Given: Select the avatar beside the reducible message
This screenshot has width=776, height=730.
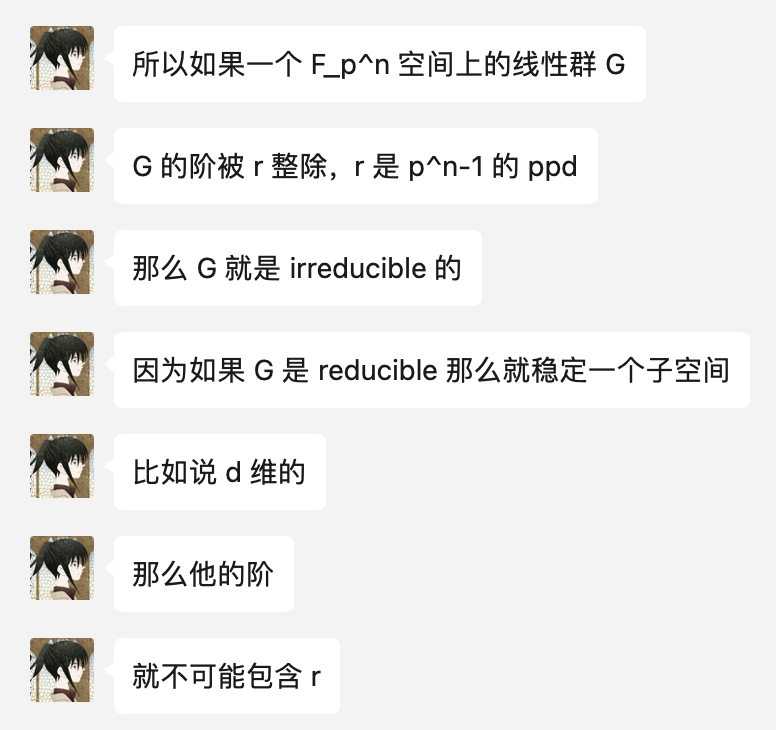Looking at the screenshot, I should 62,365.
